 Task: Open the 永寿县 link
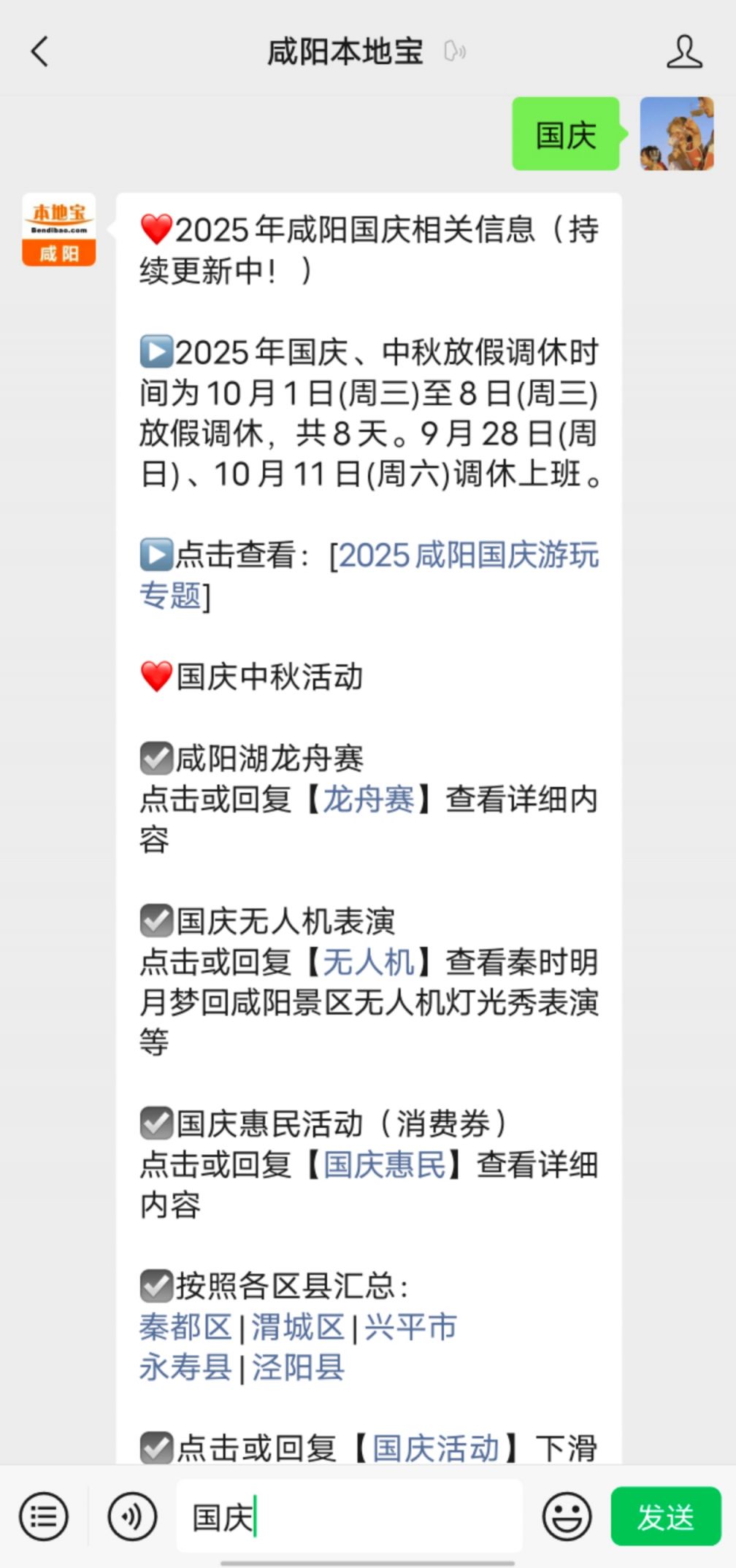(185, 1367)
